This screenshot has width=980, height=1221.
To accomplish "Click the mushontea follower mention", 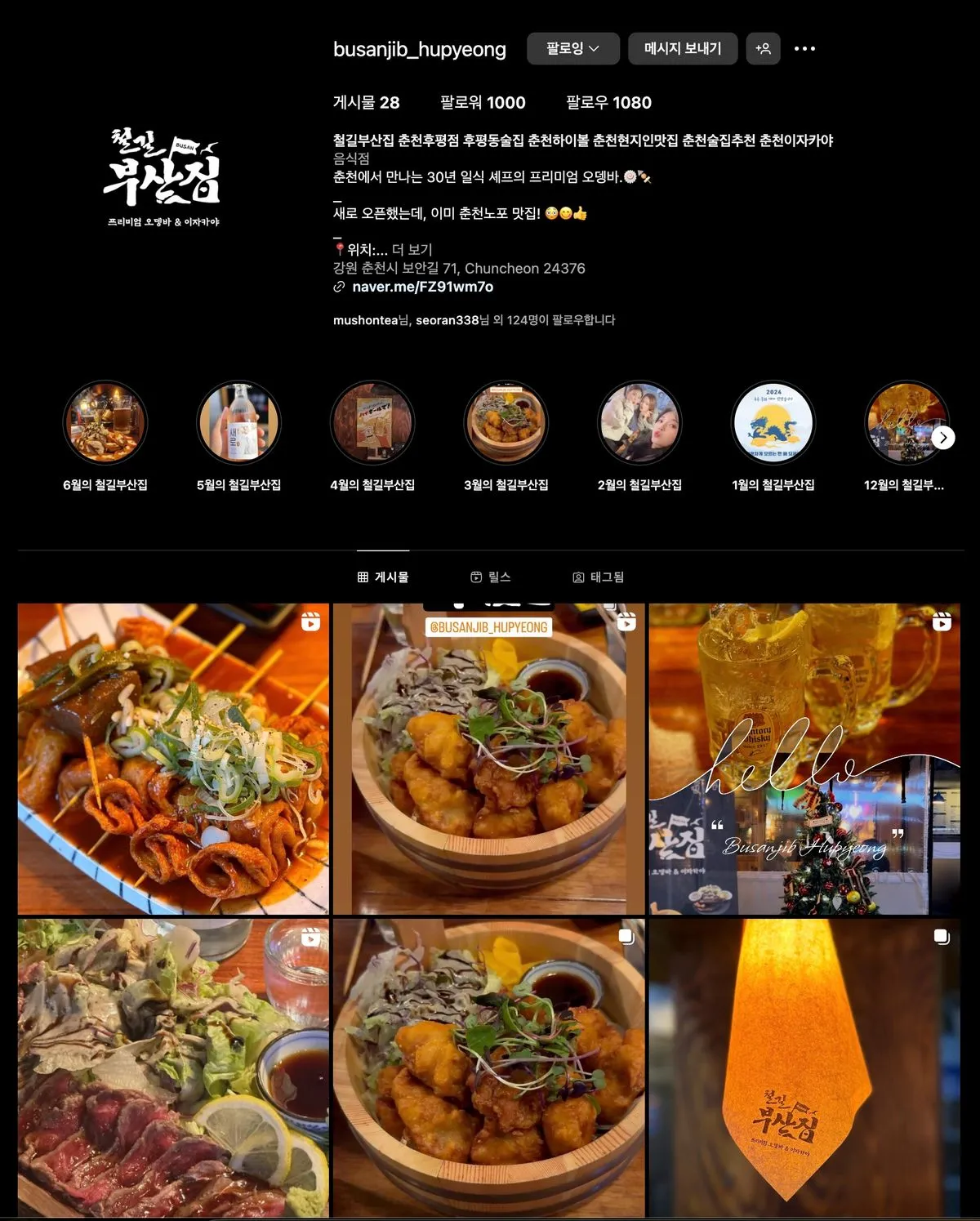I will click(x=358, y=320).
